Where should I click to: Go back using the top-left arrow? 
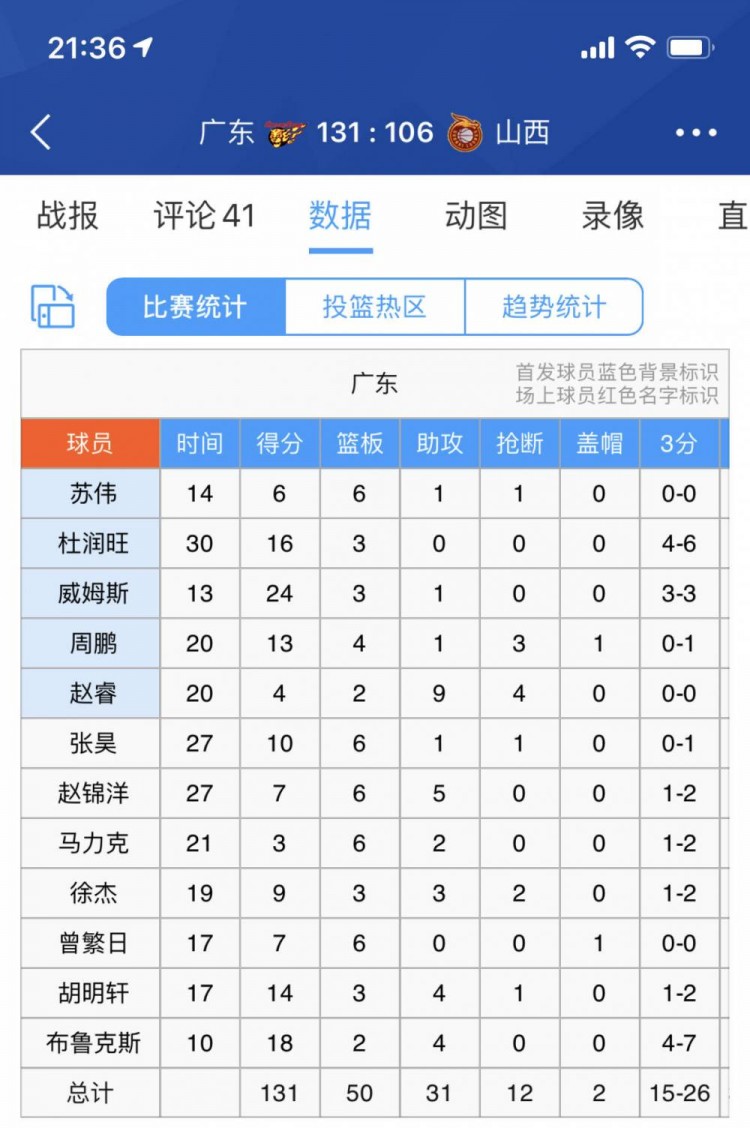pos(41,132)
